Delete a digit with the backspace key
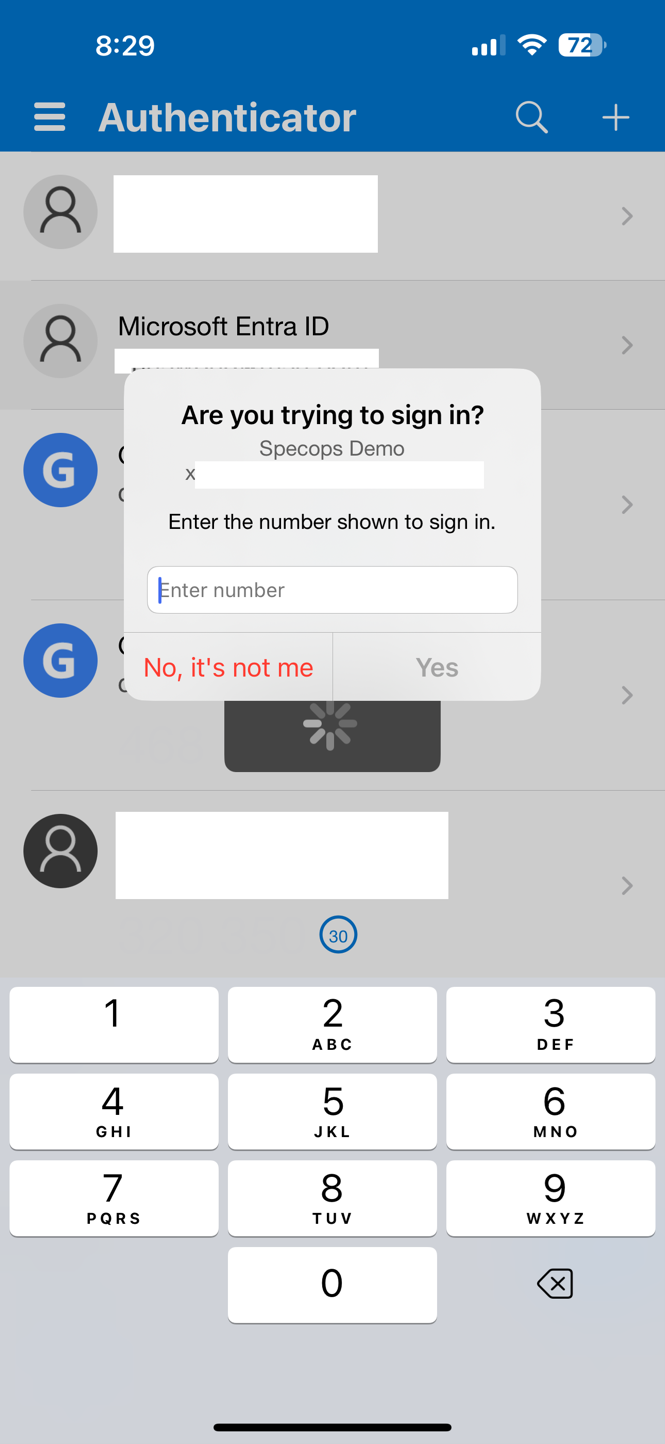The image size is (665, 1444). [x=555, y=1284]
